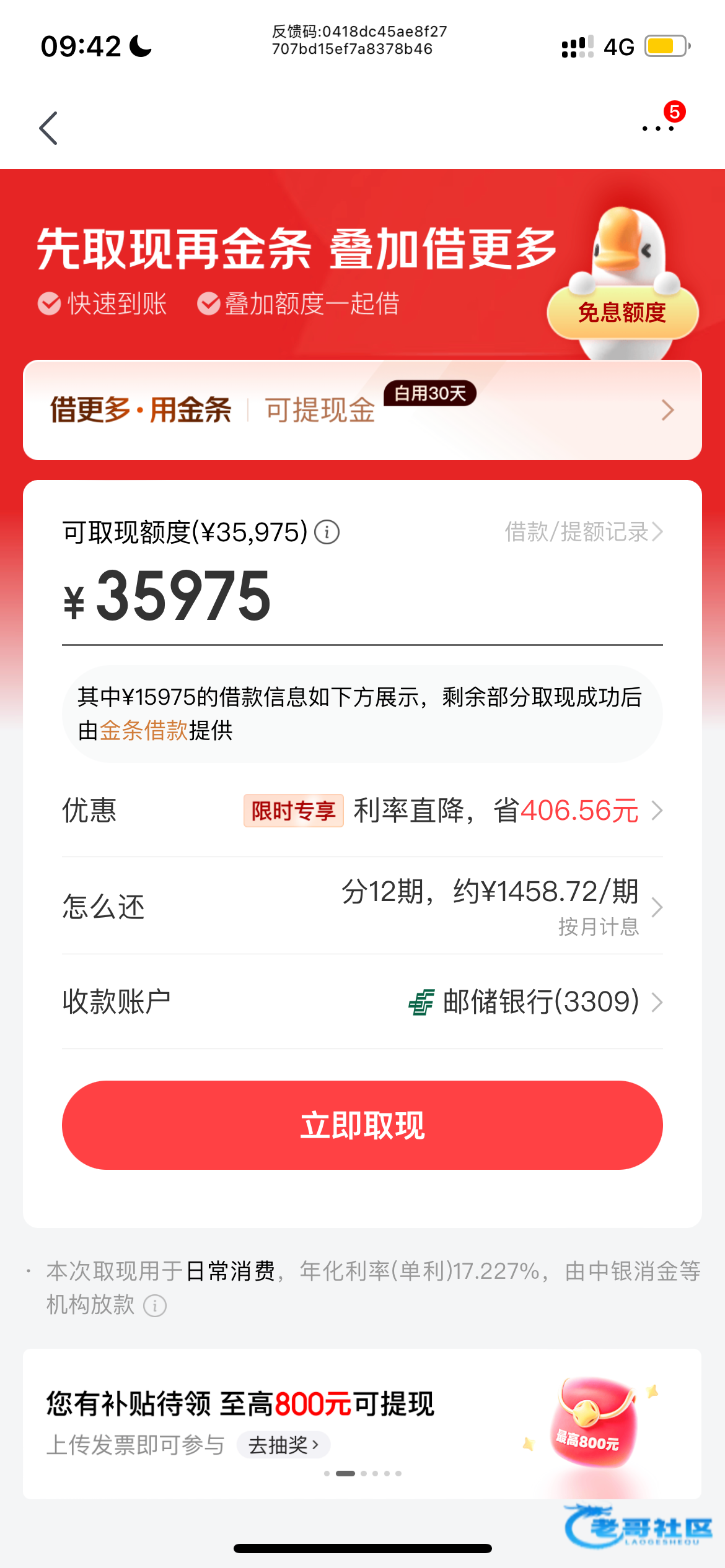Open the 借更多·用金条 banner card
Image resolution: width=725 pixels, height=1568 pixels.
click(362, 410)
